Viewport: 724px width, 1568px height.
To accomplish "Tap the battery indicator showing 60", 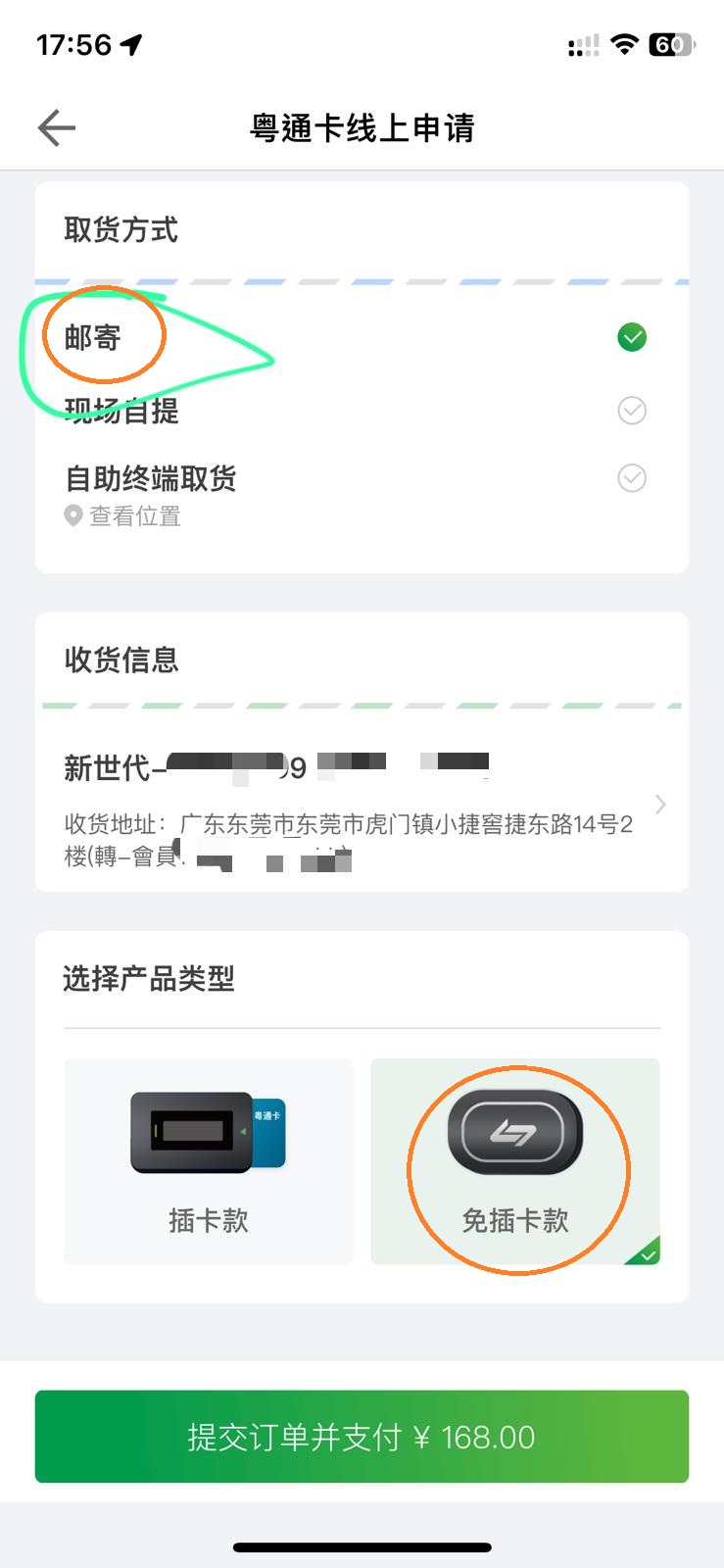I will tap(670, 44).
